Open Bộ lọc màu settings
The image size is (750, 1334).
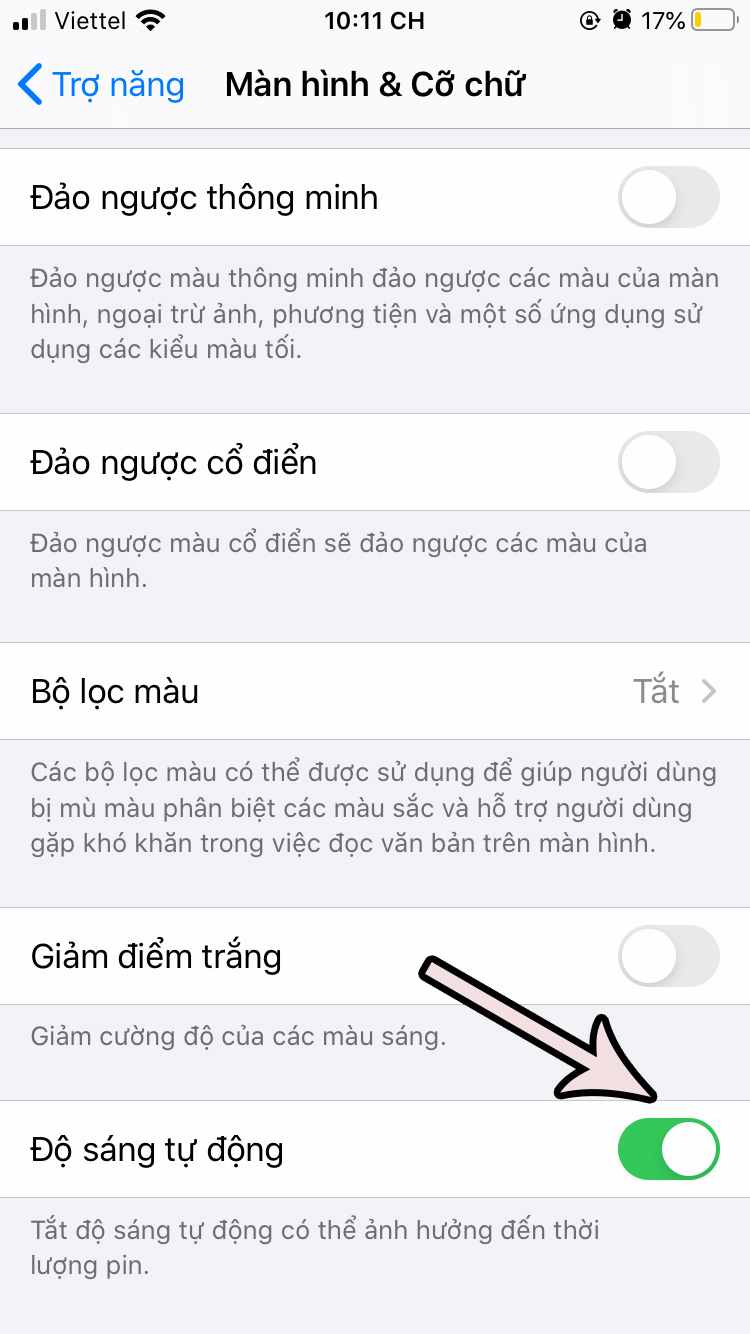coord(374,691)
